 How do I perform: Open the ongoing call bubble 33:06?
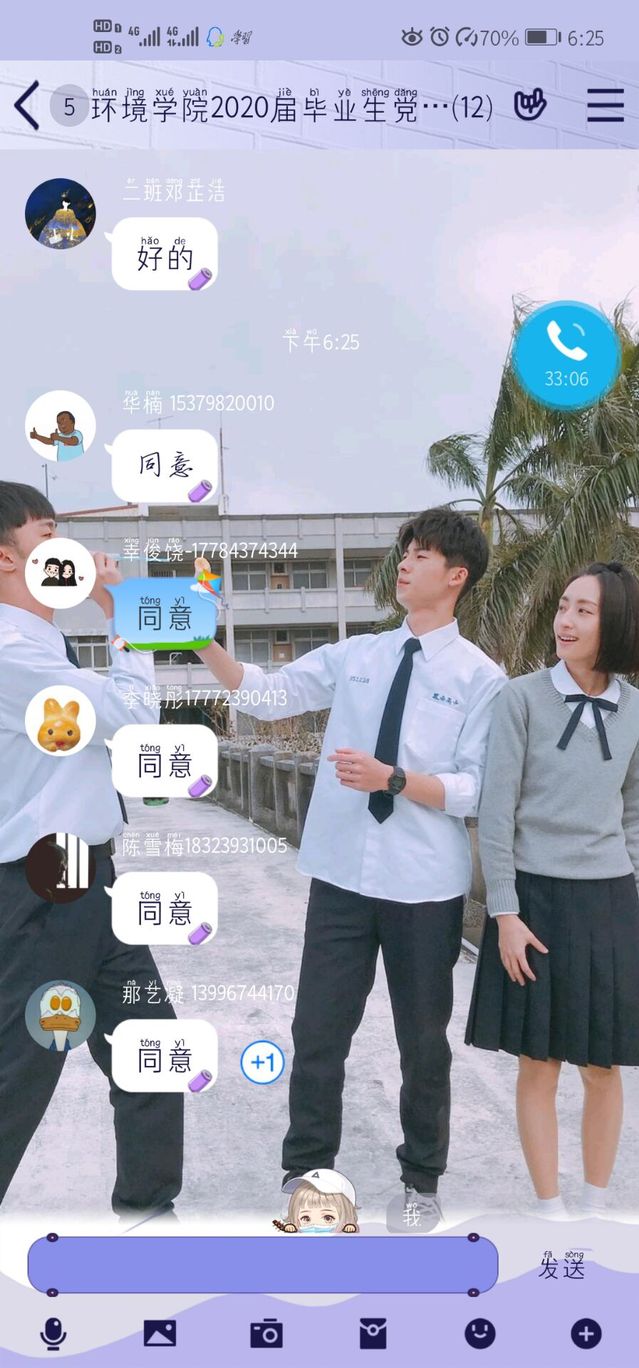[x=566, y=355]
